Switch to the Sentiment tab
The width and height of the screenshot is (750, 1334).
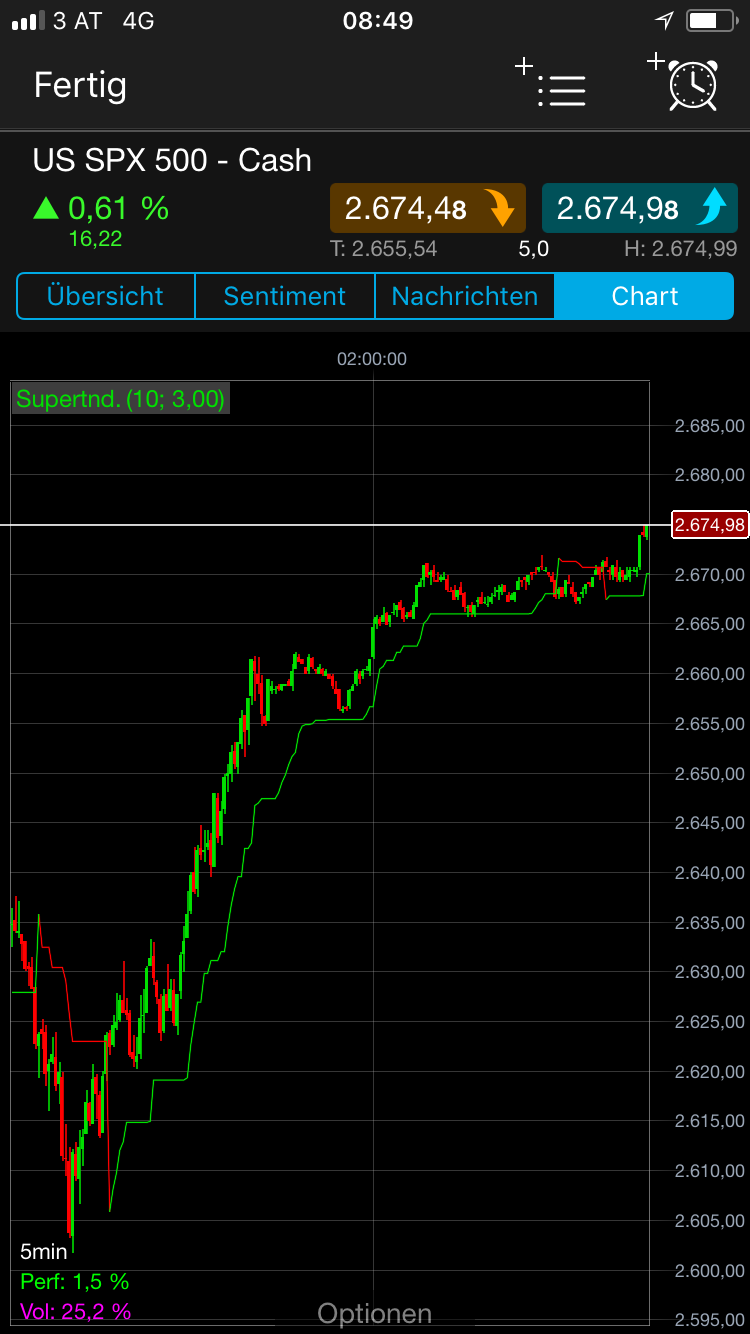[284, 296]
